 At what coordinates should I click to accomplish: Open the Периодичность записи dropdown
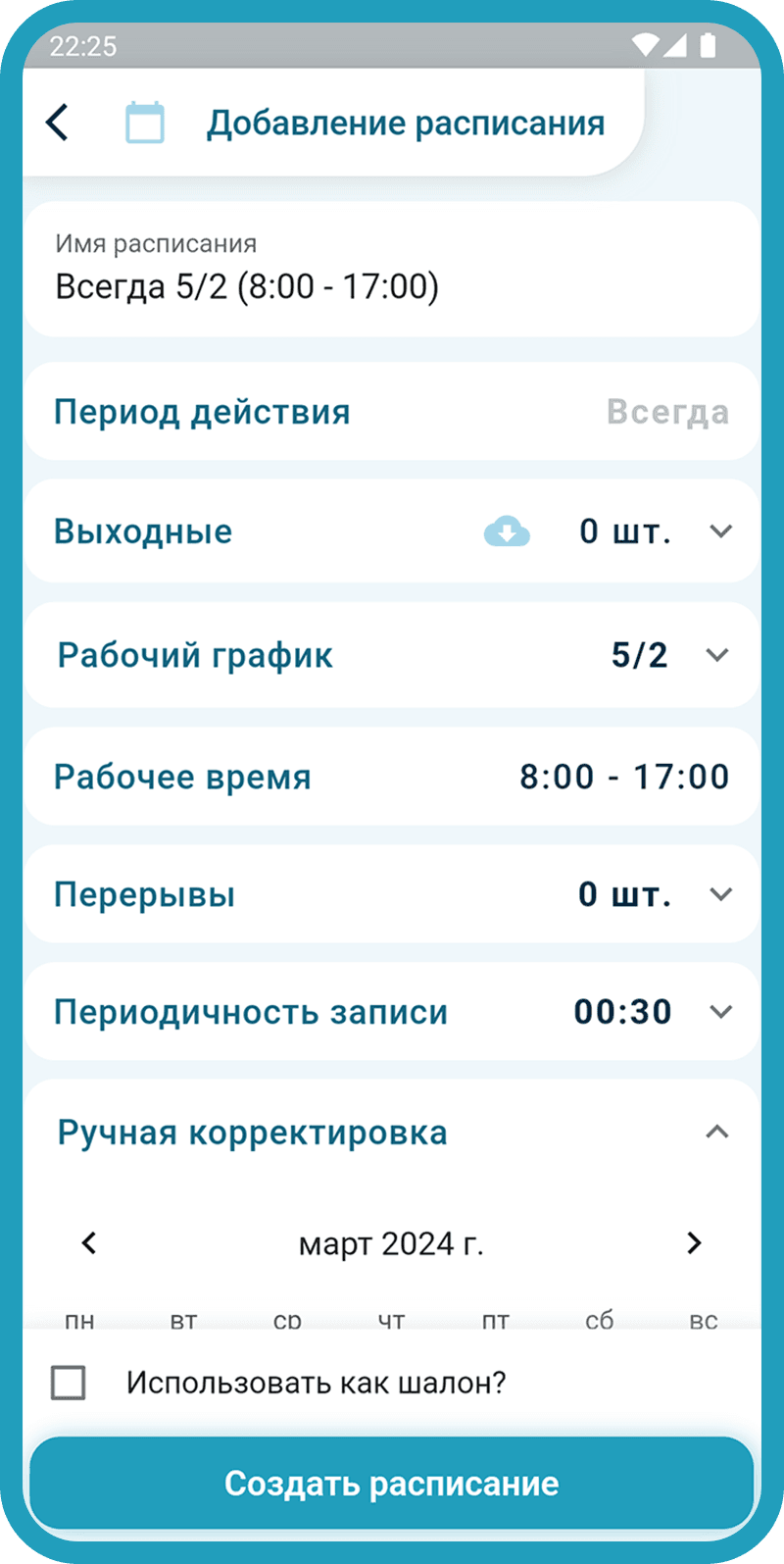coord(720,1012)
